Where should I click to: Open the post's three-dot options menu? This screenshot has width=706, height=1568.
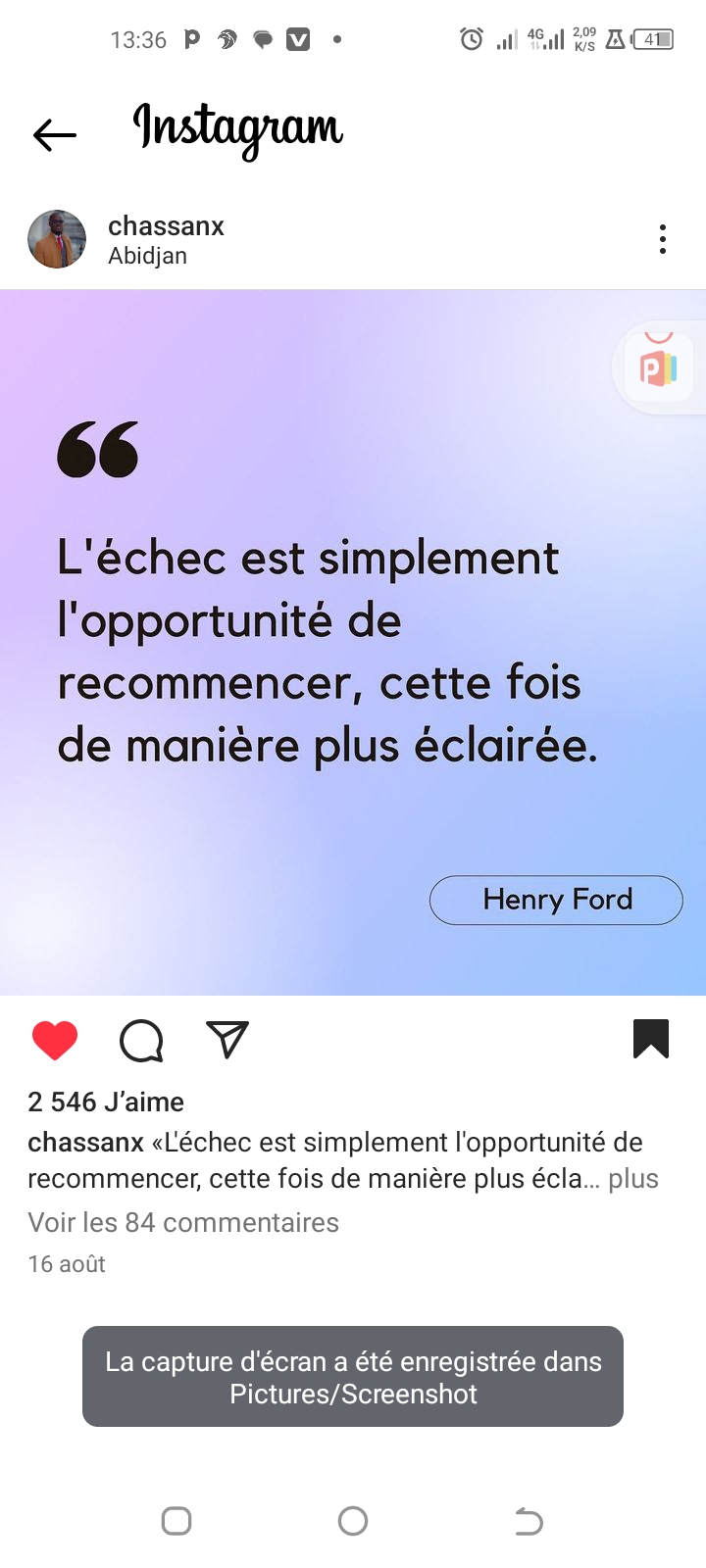[663, 239]
